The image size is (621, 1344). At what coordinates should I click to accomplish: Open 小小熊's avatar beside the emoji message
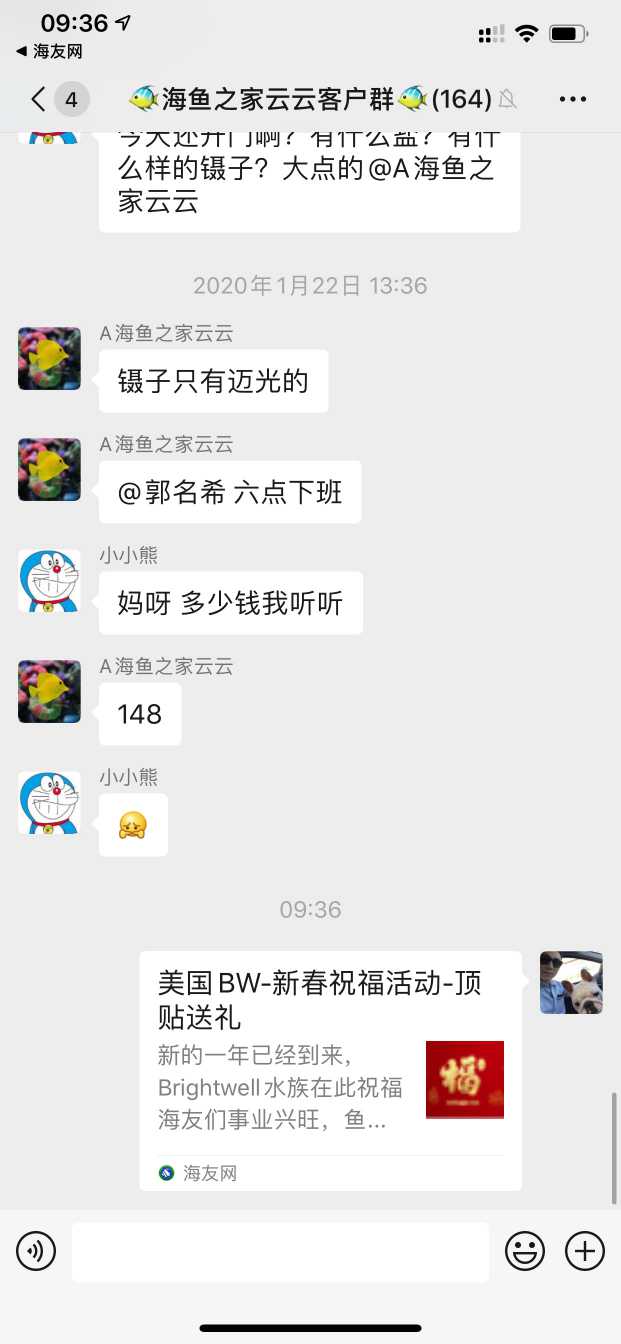click(x=49, y=803)
